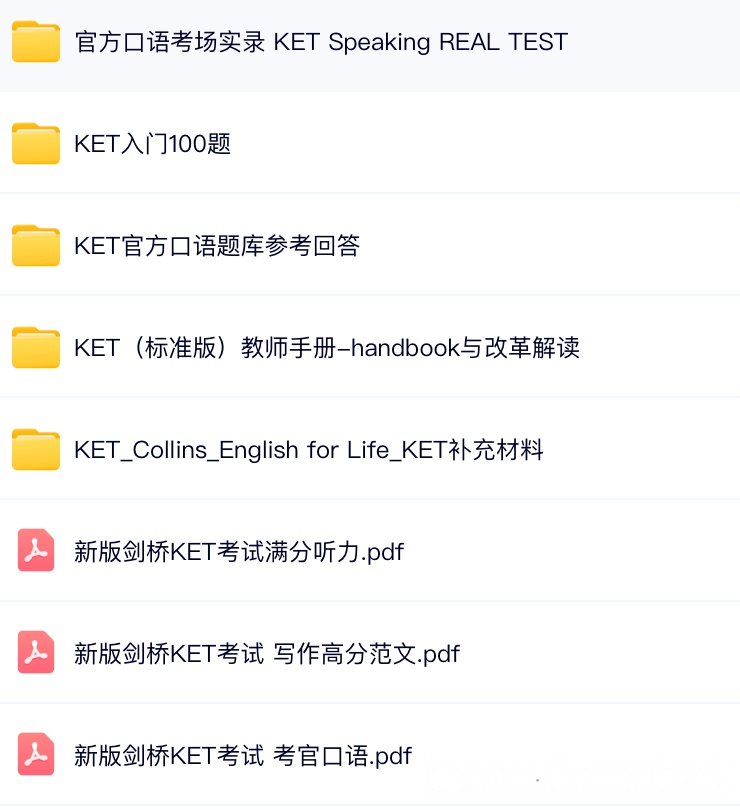Open the KET_Collins_English for Life folder
Image resolution: width=740 pixels, height=810 pixels.
point(309,450)
